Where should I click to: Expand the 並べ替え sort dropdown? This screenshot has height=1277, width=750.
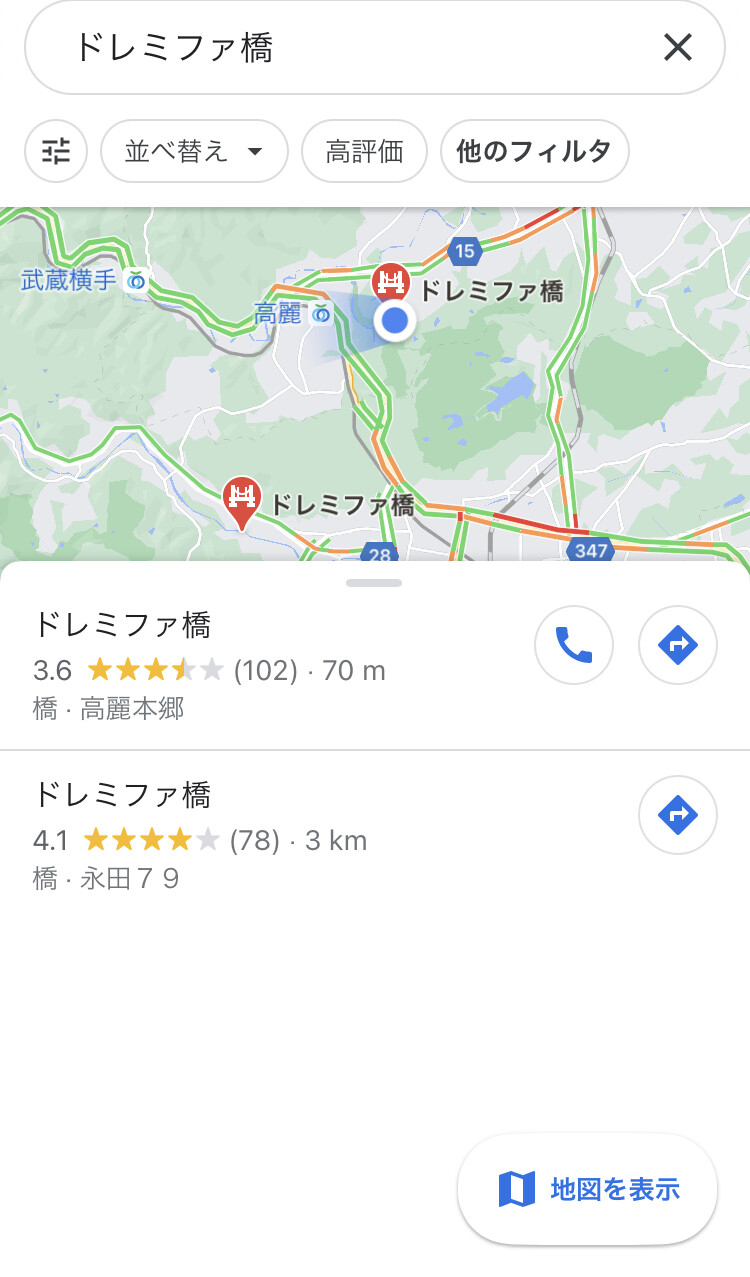click(x=194, y=151)
